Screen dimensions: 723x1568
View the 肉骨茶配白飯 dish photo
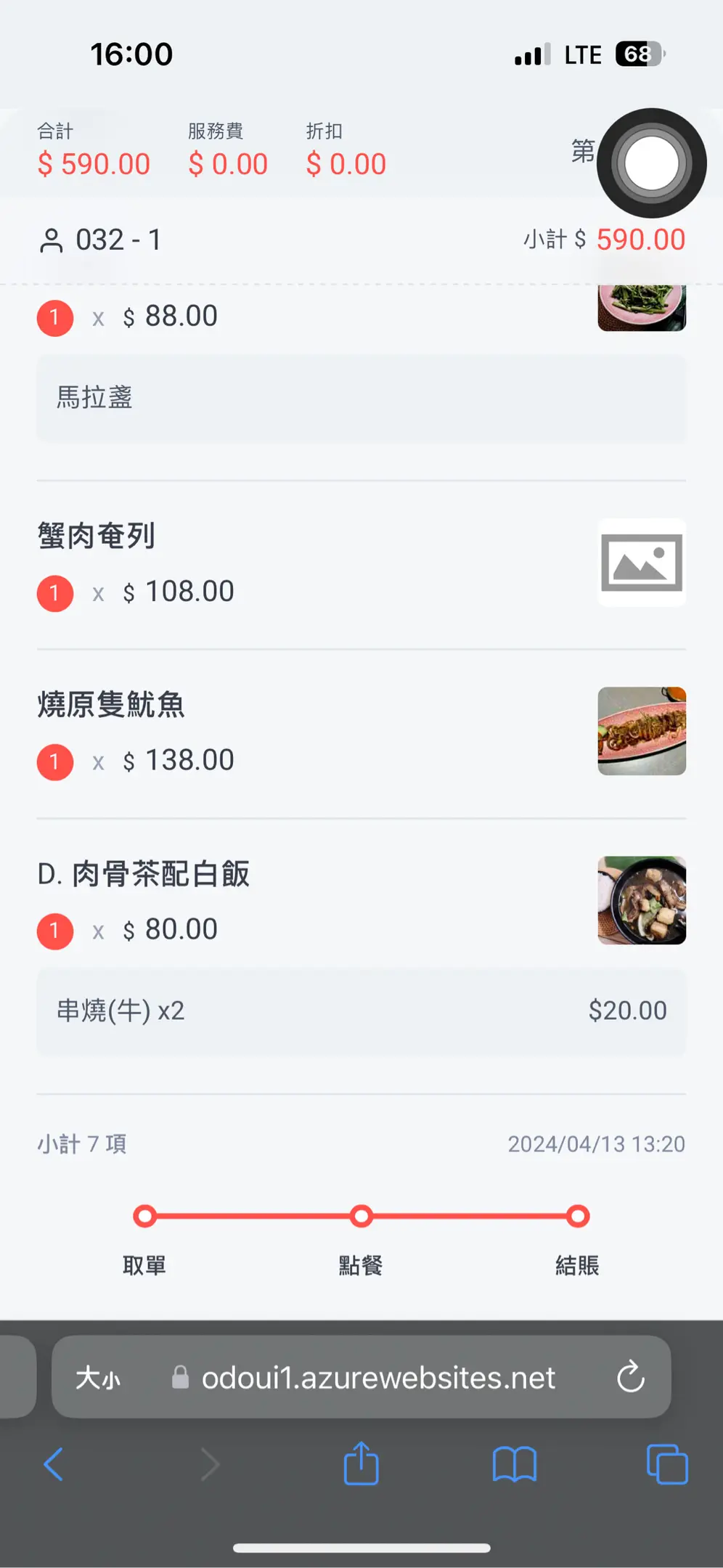(x=642, y=900)
